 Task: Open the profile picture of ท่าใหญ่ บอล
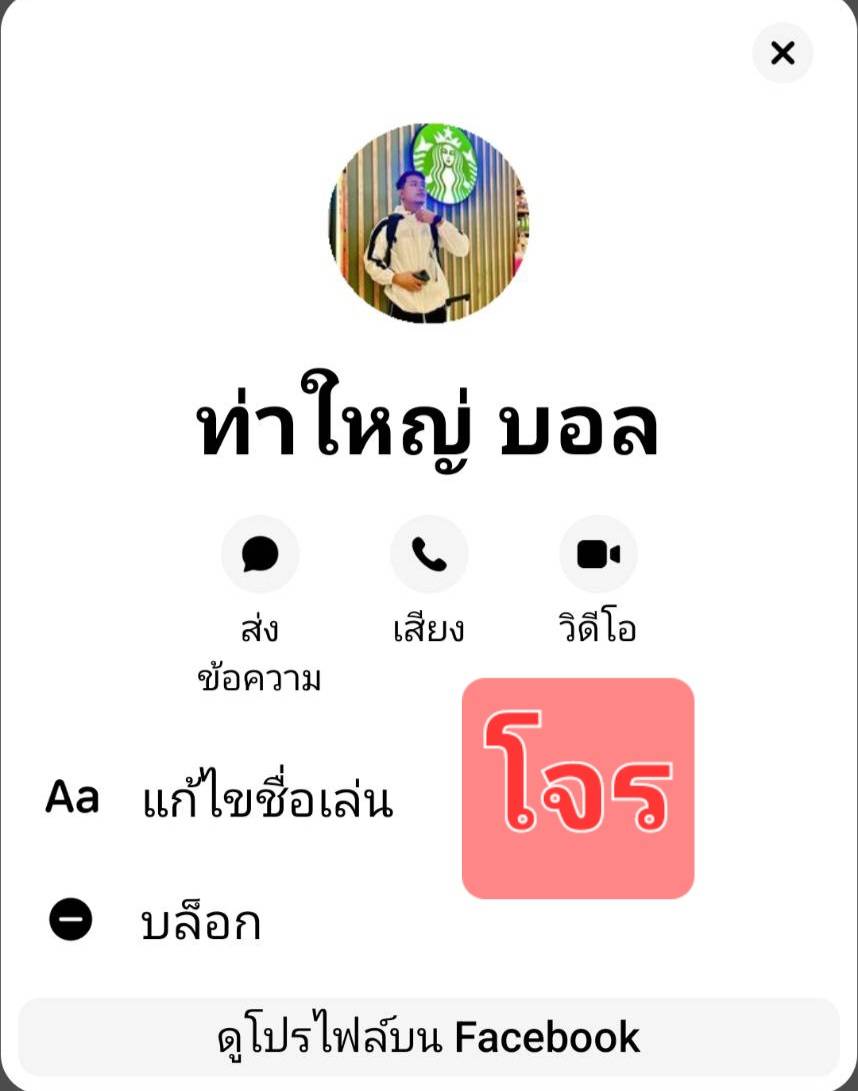tap(429, 224)
